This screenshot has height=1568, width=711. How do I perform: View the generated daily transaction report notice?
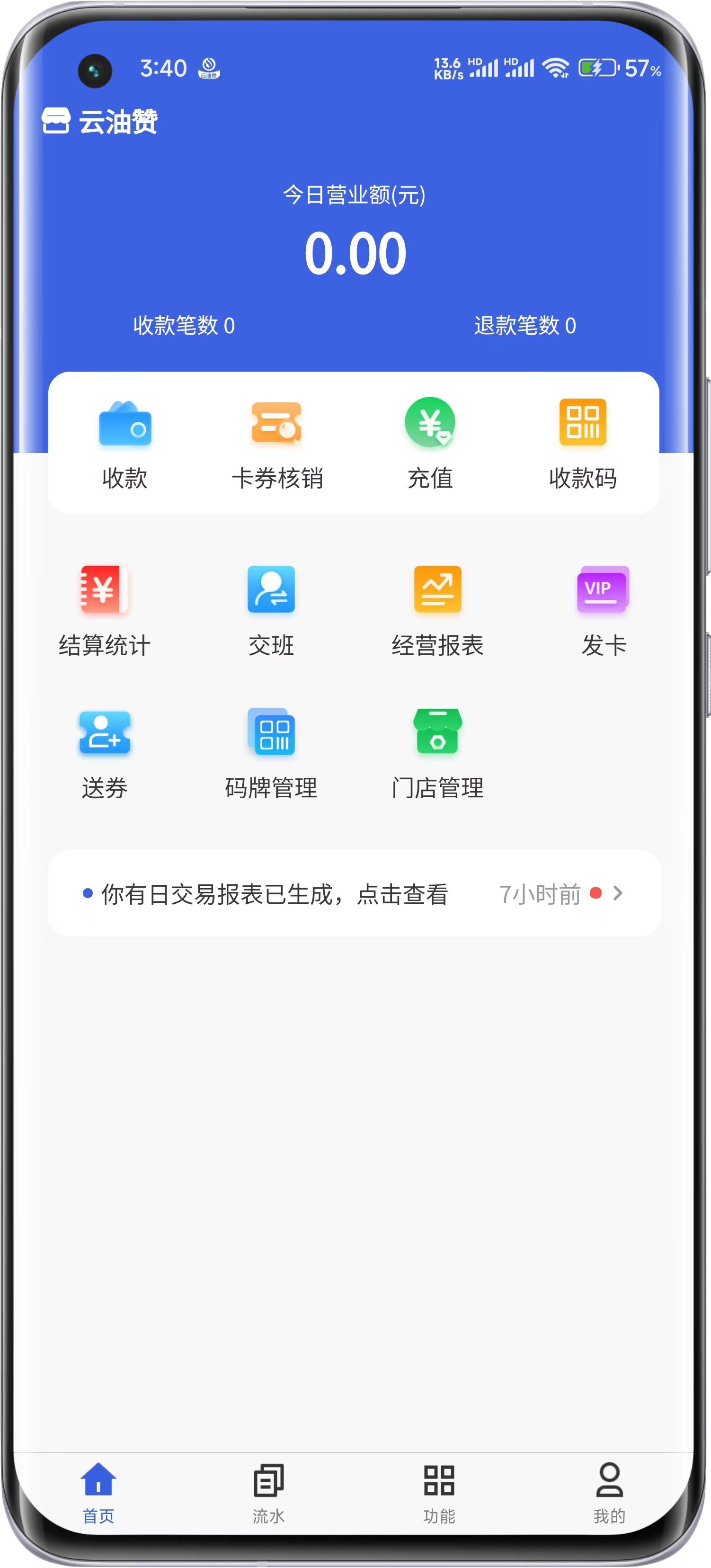(354, 893)
